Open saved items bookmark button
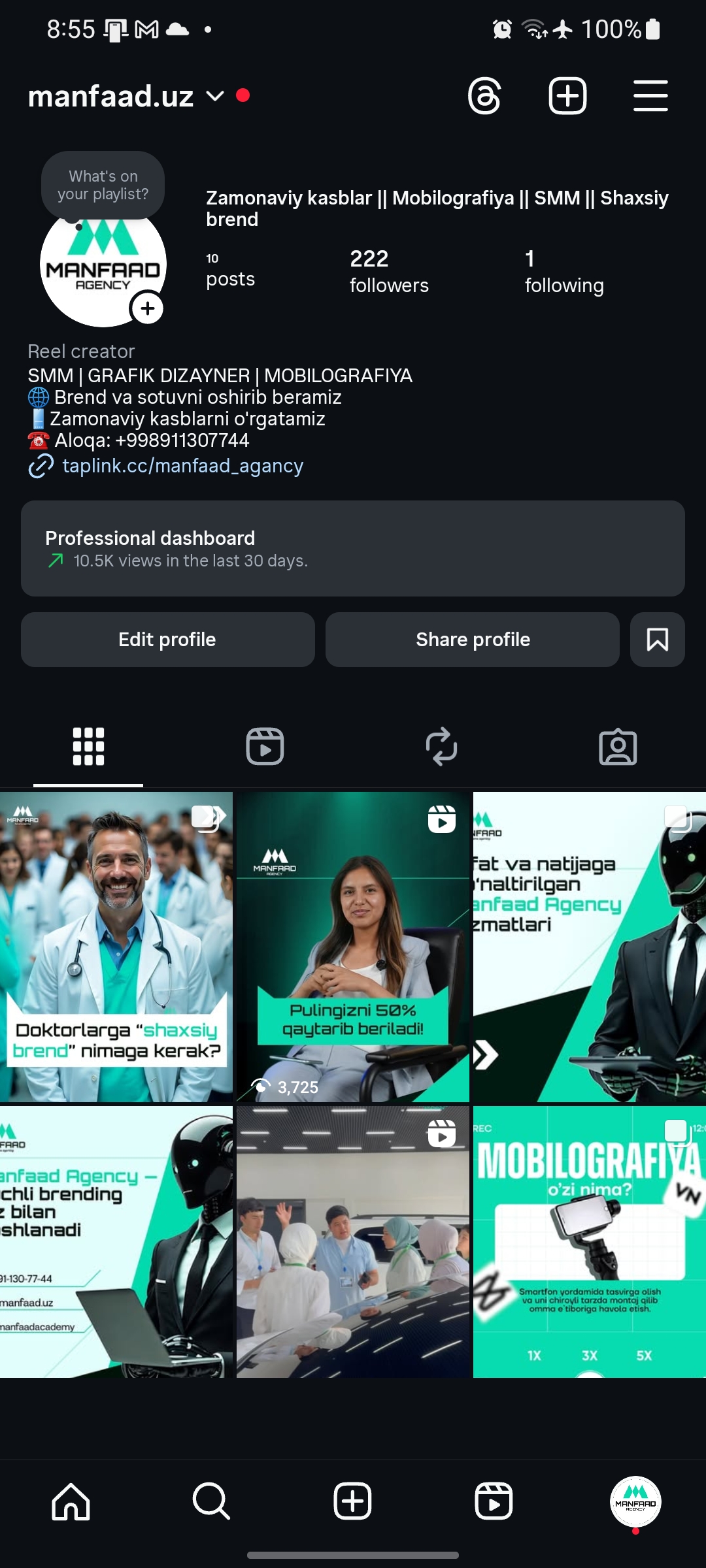This screenshot has width=706, height=1568. coord(658,640)
